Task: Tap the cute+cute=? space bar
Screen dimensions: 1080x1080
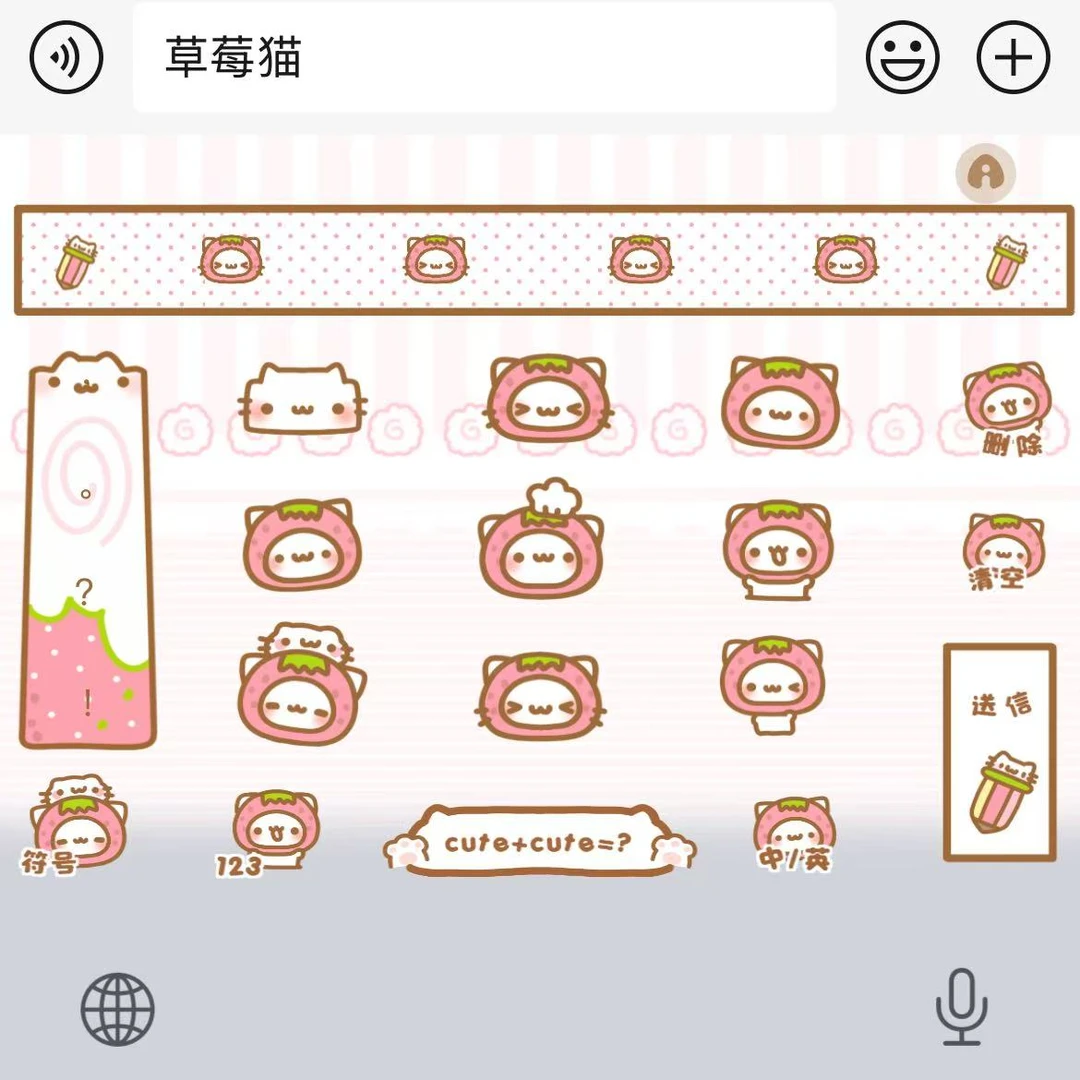Action: 539,840
